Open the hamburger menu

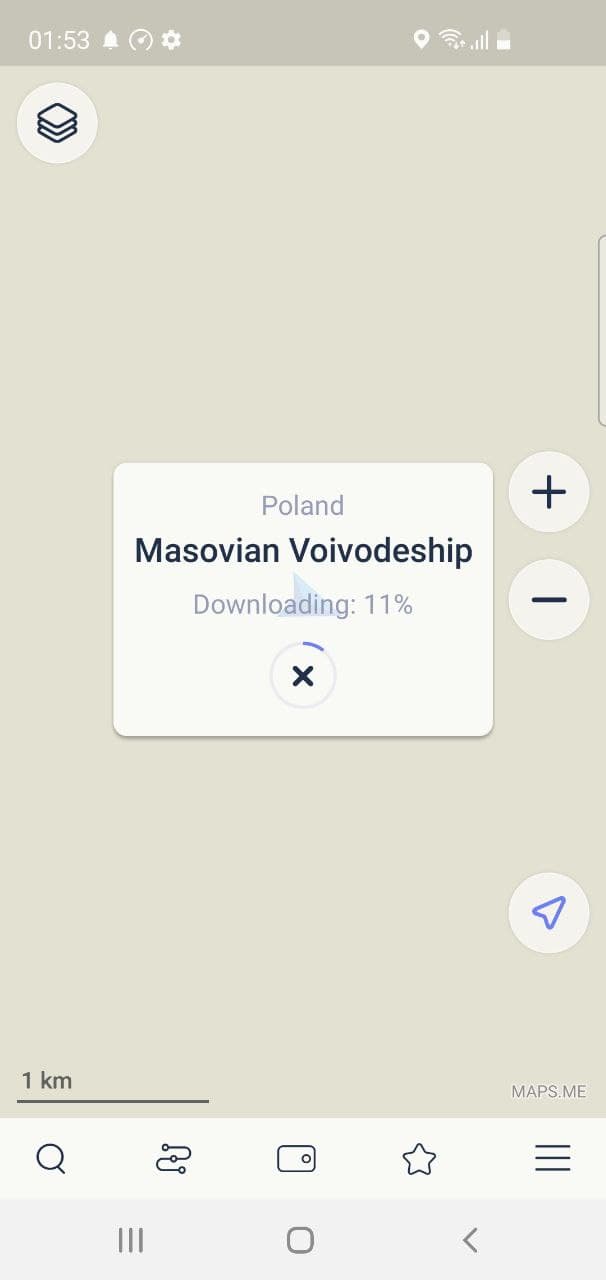tap(552, 1159)
